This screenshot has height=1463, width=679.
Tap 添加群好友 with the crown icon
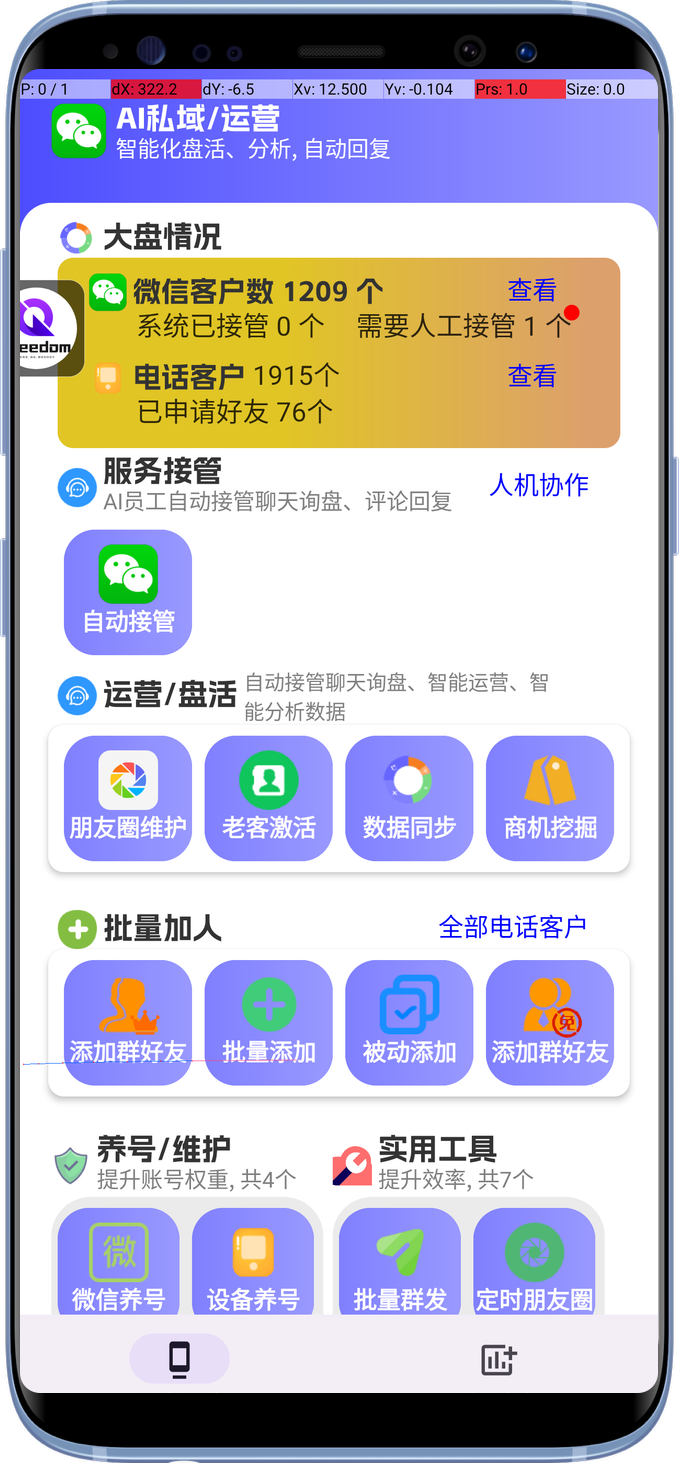coord(128,1023)
